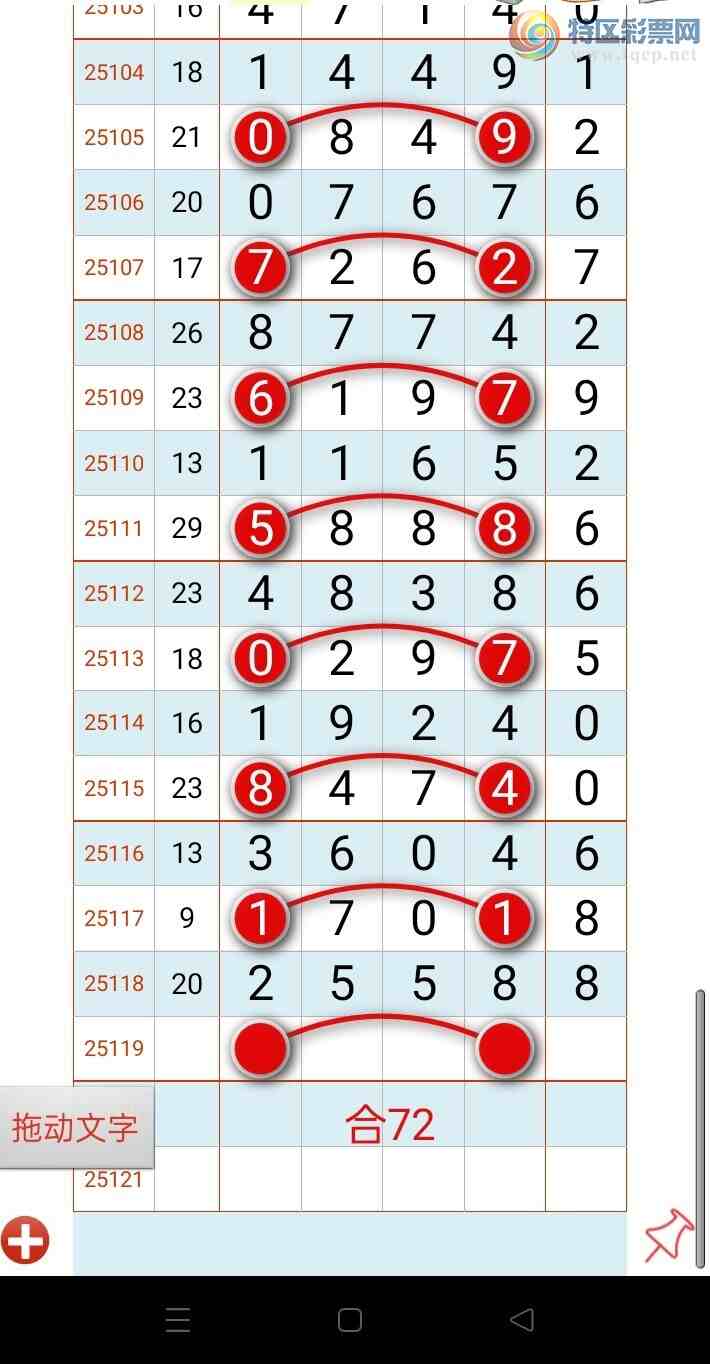Tap the red pushpin icon
This screenshot has height=1364, width=710.
pos(668,1236)
